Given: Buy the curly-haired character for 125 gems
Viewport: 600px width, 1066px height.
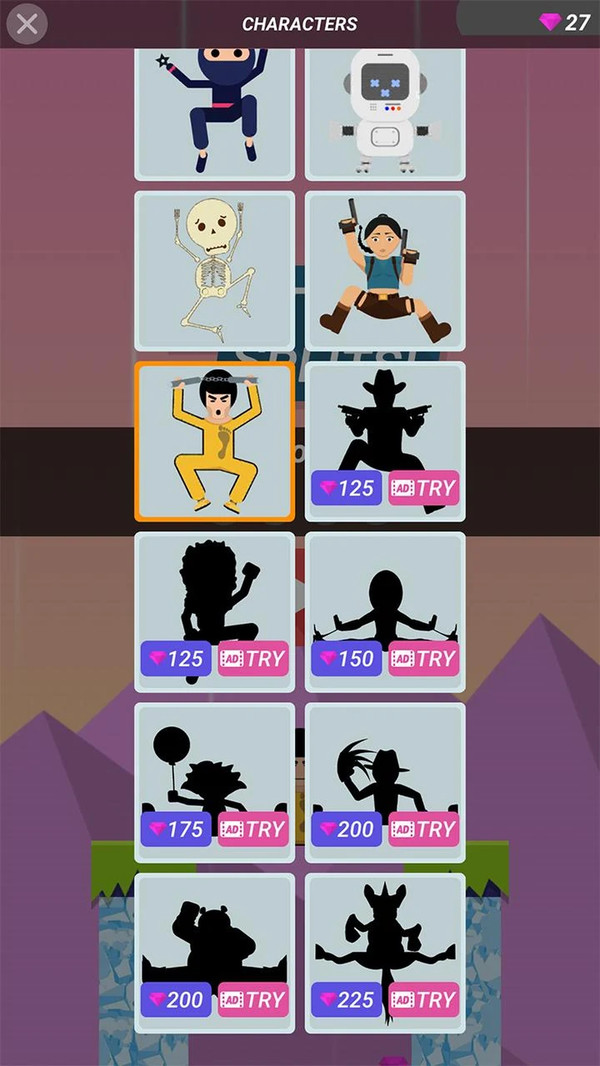Looking at the screenshot, I should tap(176, 659).
